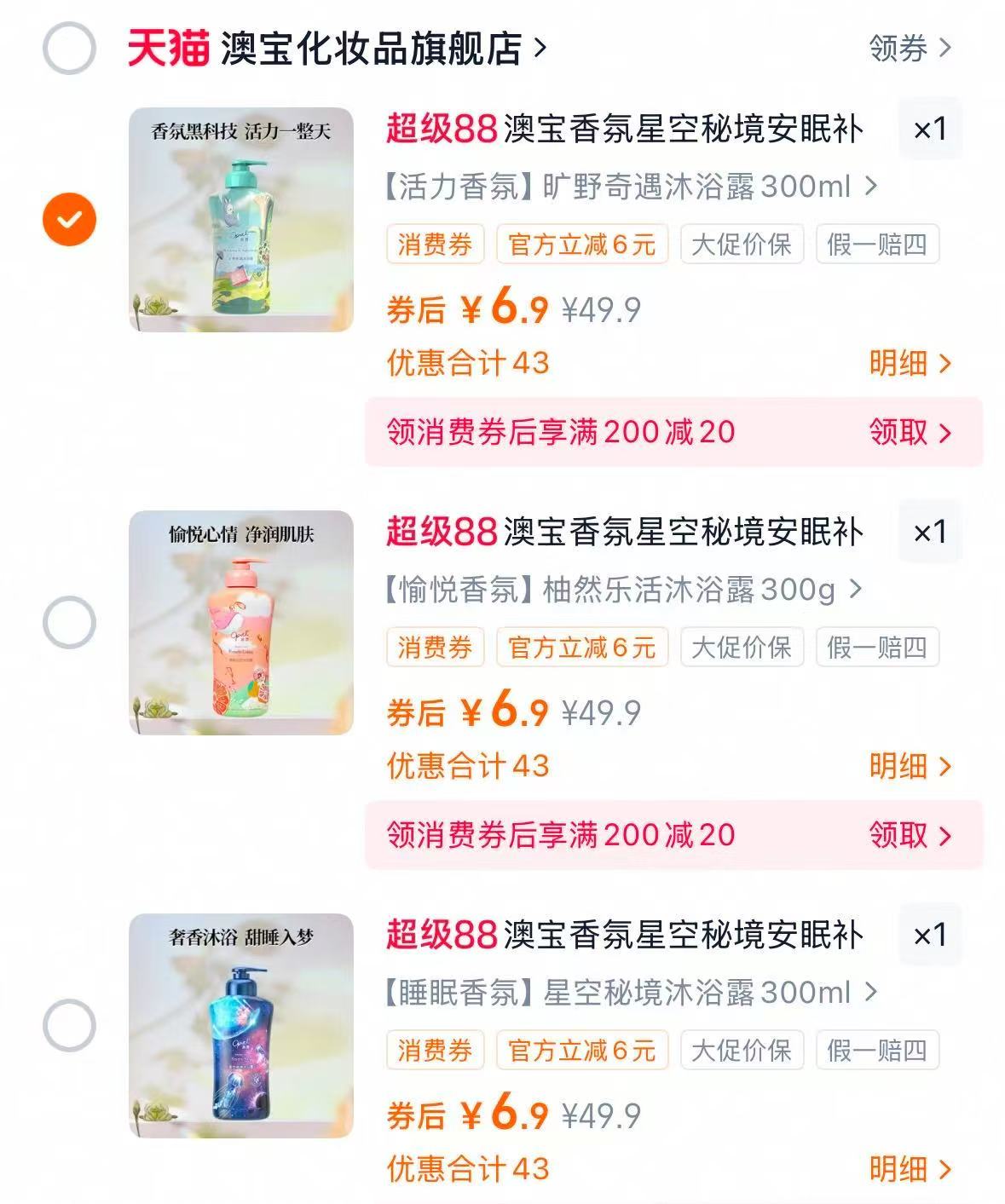Click the 大促价保 tag on second product
The height and width of the screenshot is (1204, 1005).
click(741, 647)
